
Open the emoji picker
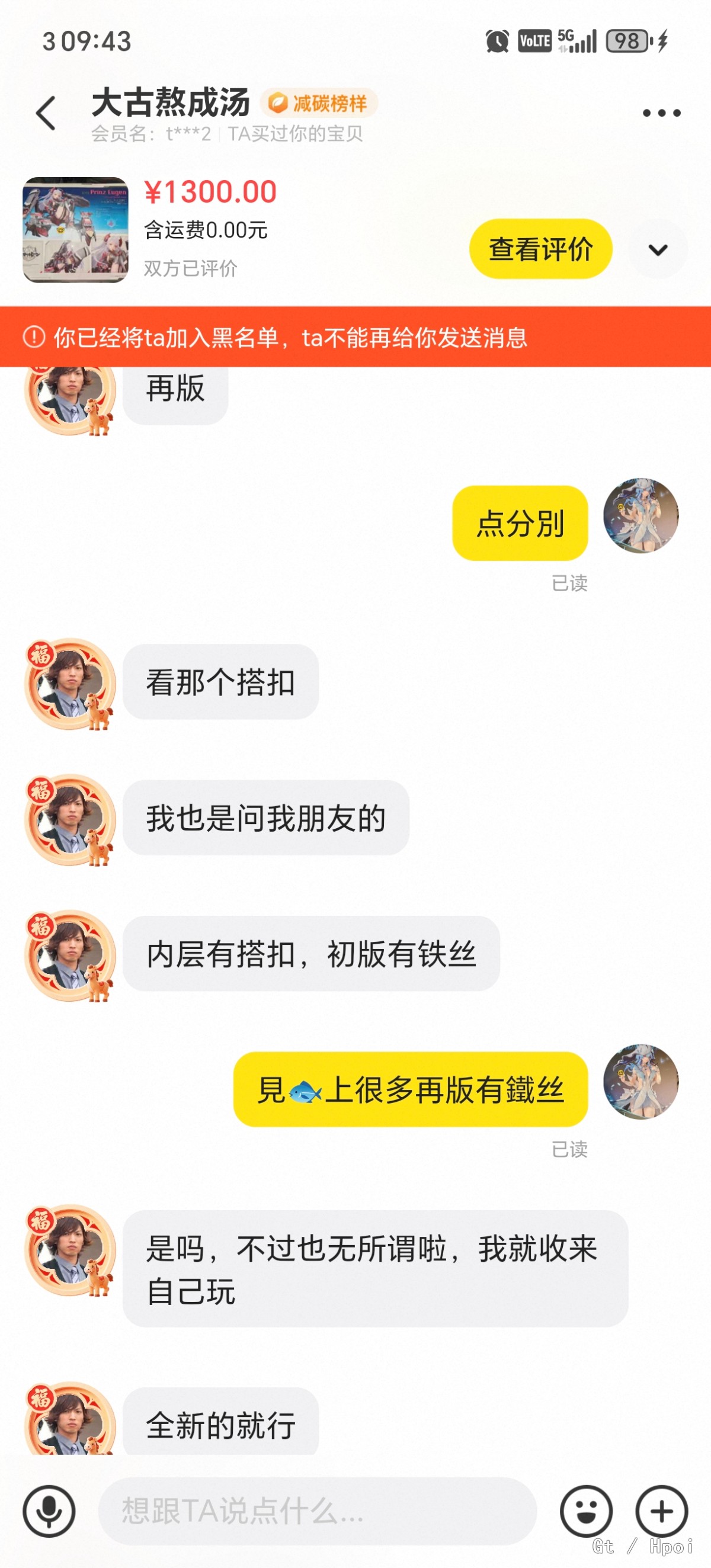click(x=585, y=1511)
